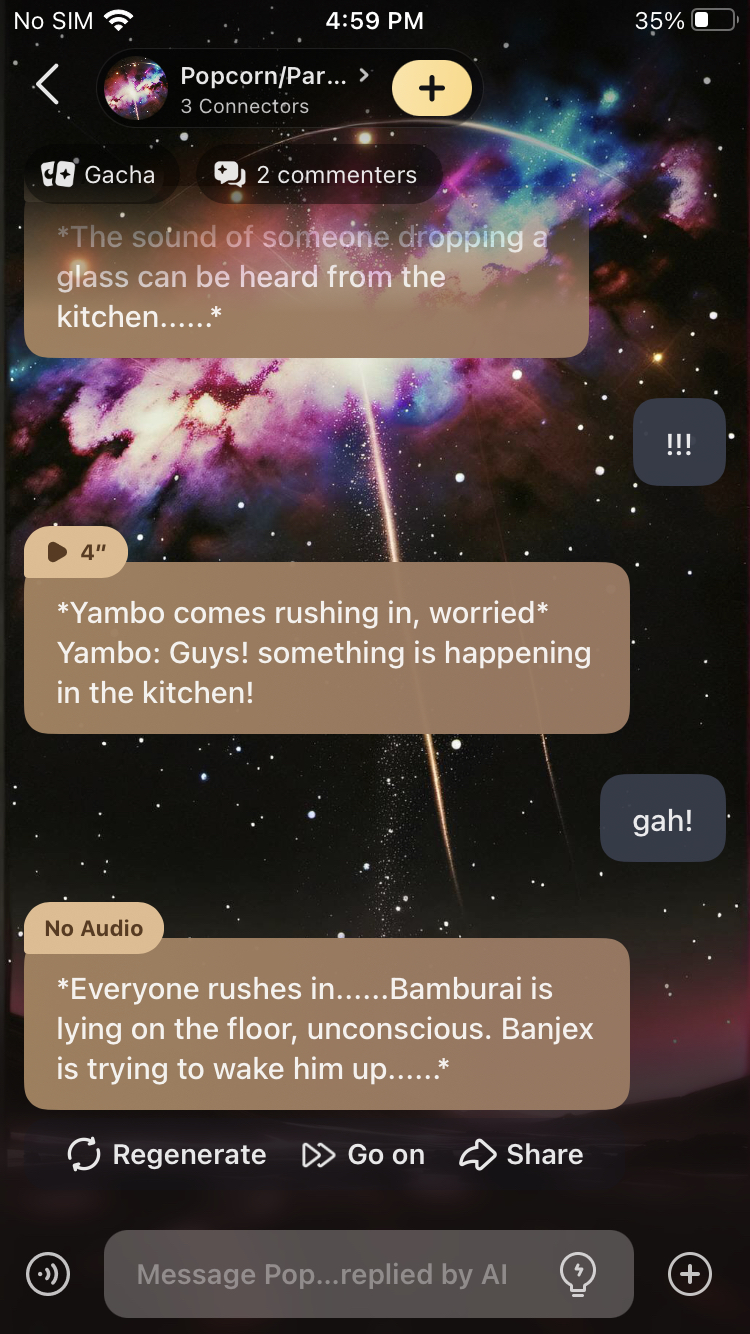The width and height of the screenshot is (750, 1334).
Task: Tap Go on to continue story
Action: 363,1155
